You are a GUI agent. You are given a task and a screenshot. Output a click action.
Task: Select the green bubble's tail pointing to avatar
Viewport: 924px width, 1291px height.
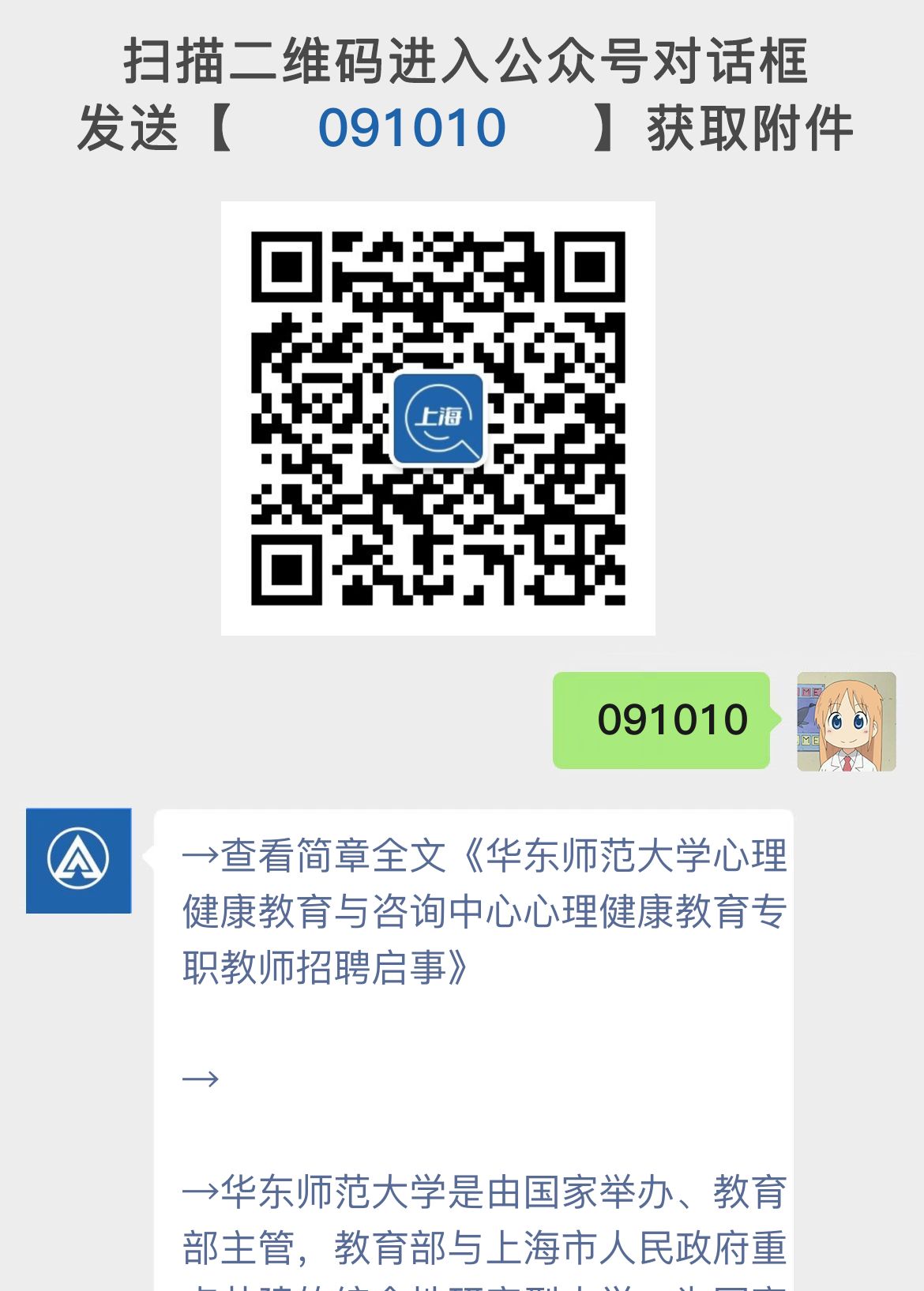[x=772, y=720]
